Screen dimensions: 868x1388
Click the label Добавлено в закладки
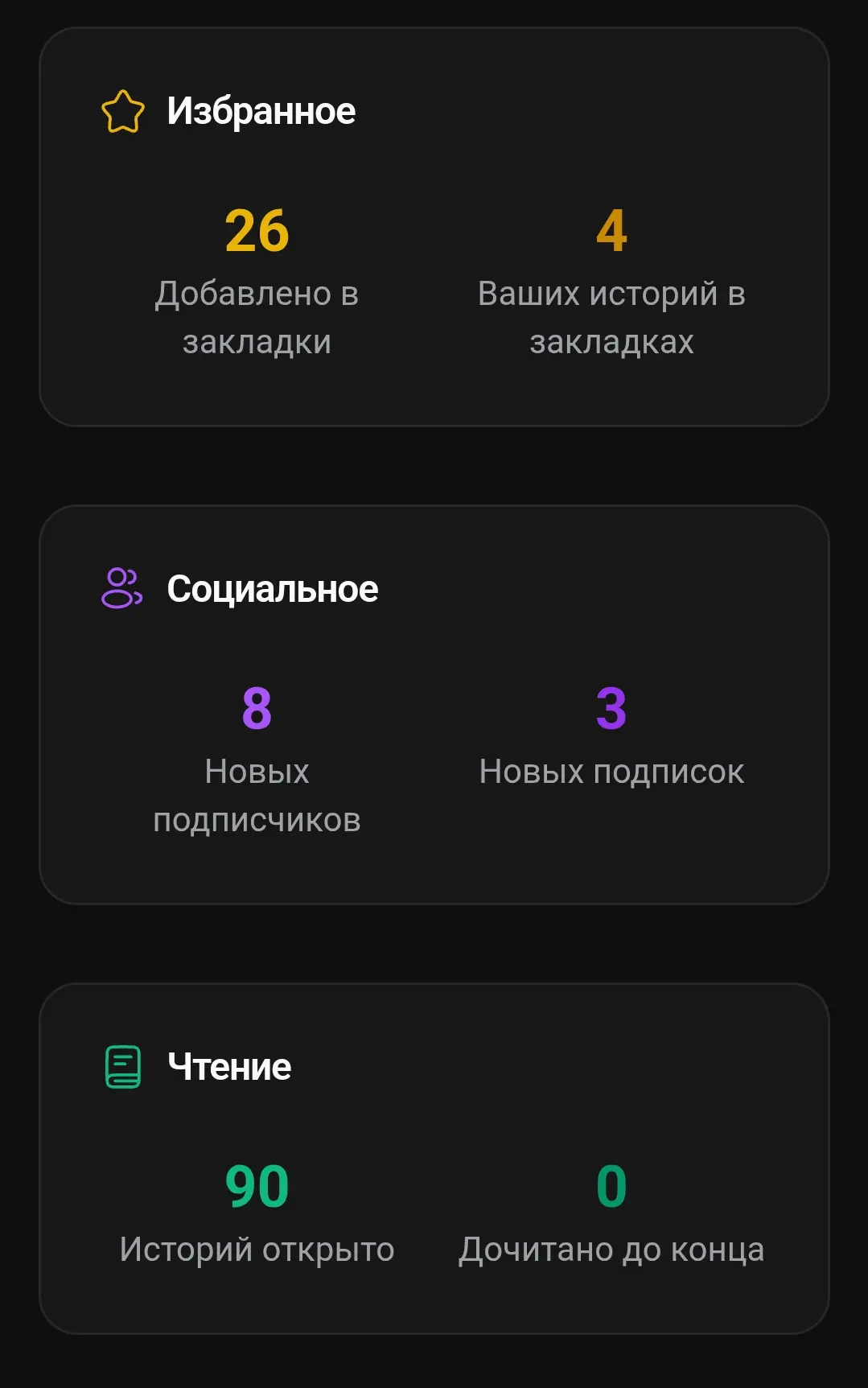click(x=258, y=318)
